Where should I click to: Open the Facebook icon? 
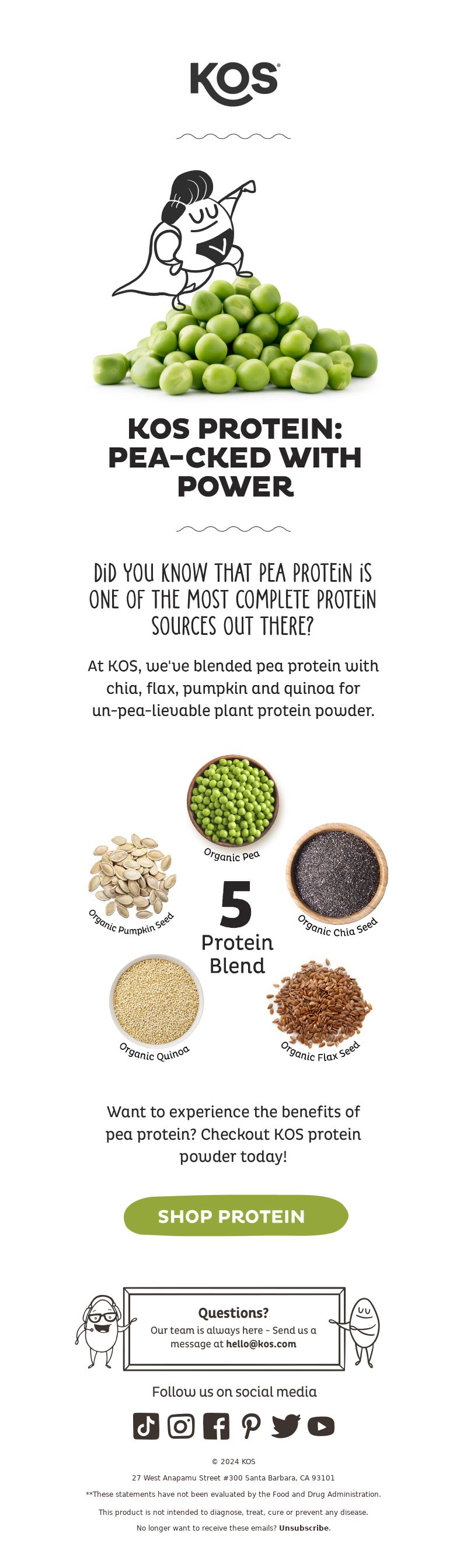pyautogui.click(x=216, y=1426)
